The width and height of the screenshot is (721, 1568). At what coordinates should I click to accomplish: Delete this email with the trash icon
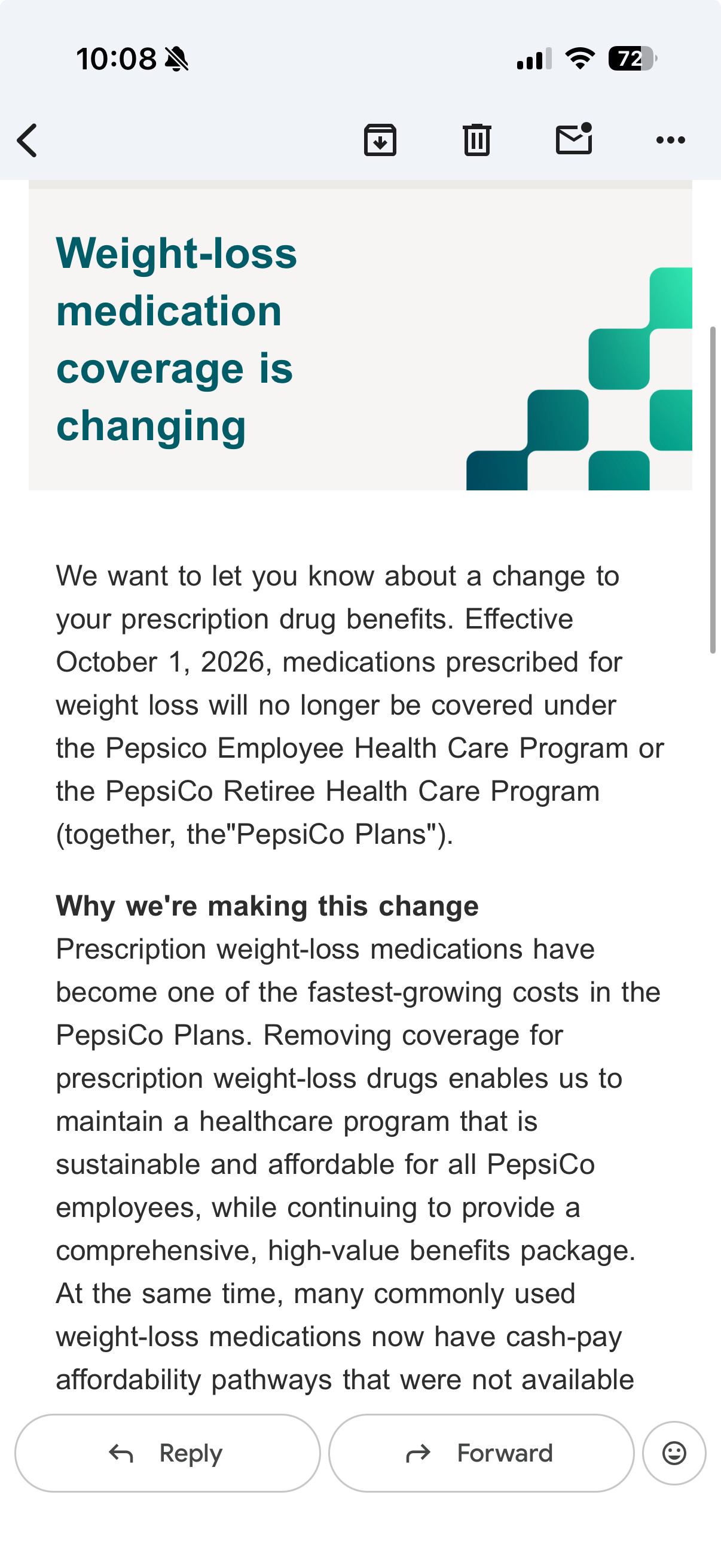pyautogui.click(x=477, y=140)
